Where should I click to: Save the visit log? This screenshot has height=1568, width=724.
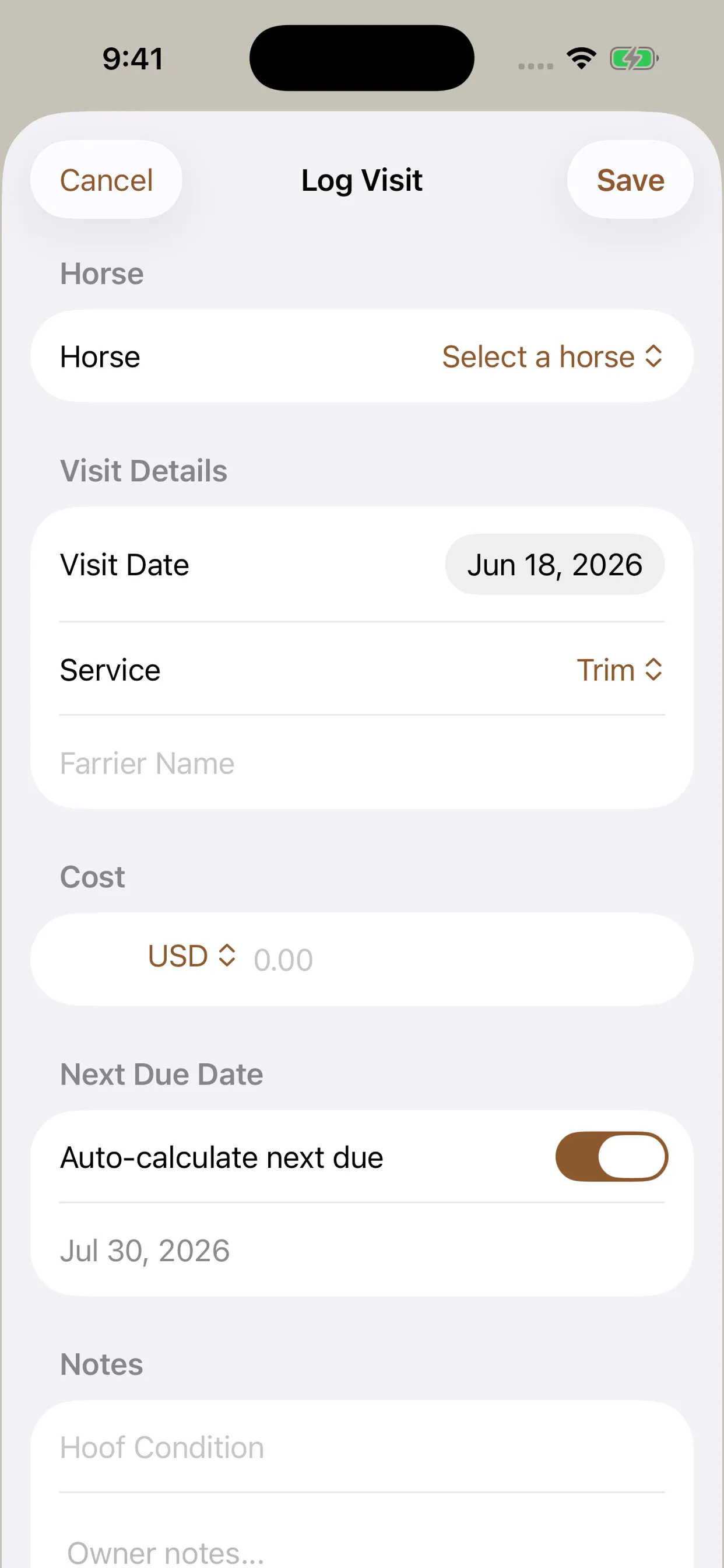pyautogui.click(x=630, y=180)
